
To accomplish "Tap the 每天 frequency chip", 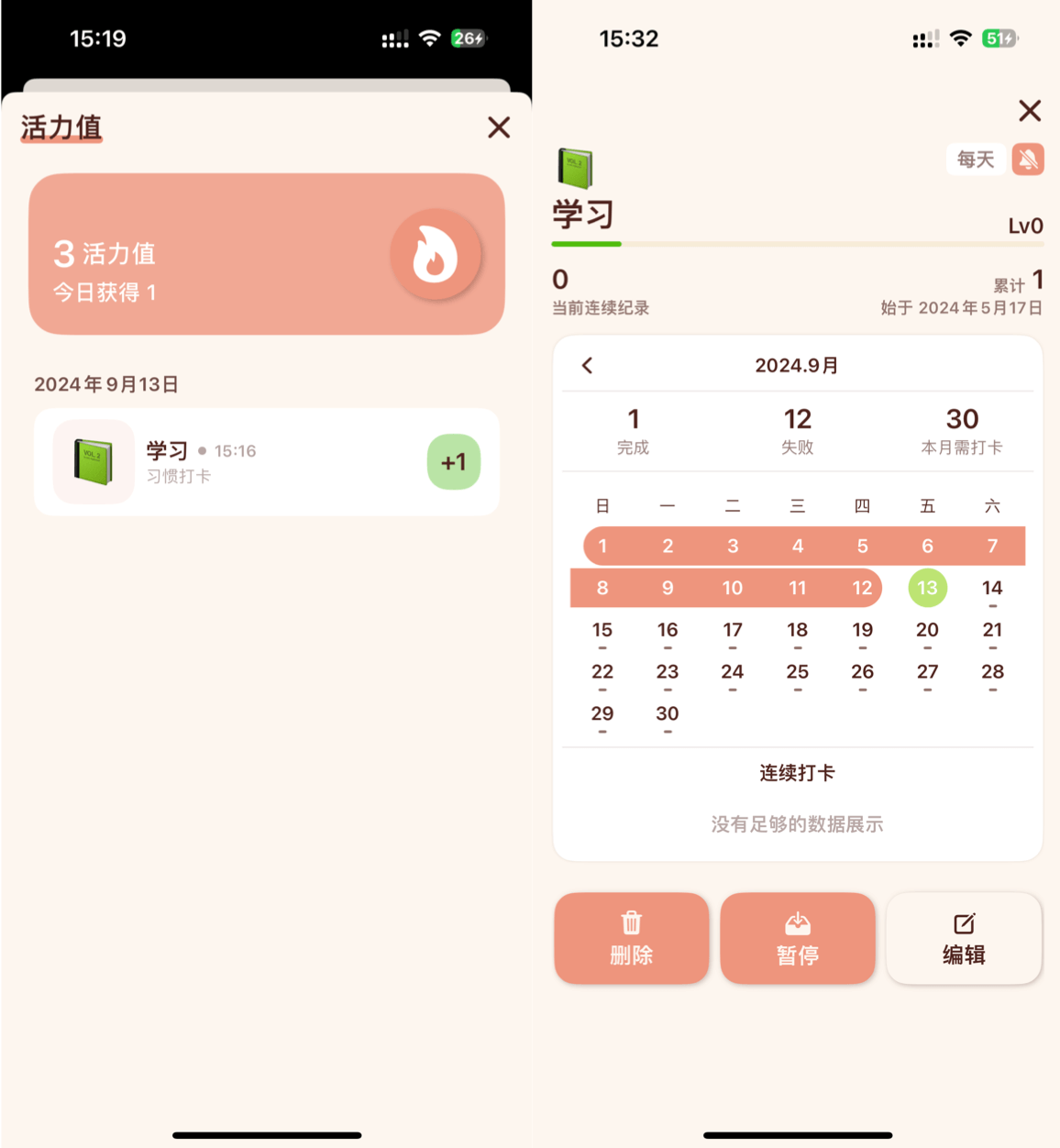I will click(x=975, y=160).
